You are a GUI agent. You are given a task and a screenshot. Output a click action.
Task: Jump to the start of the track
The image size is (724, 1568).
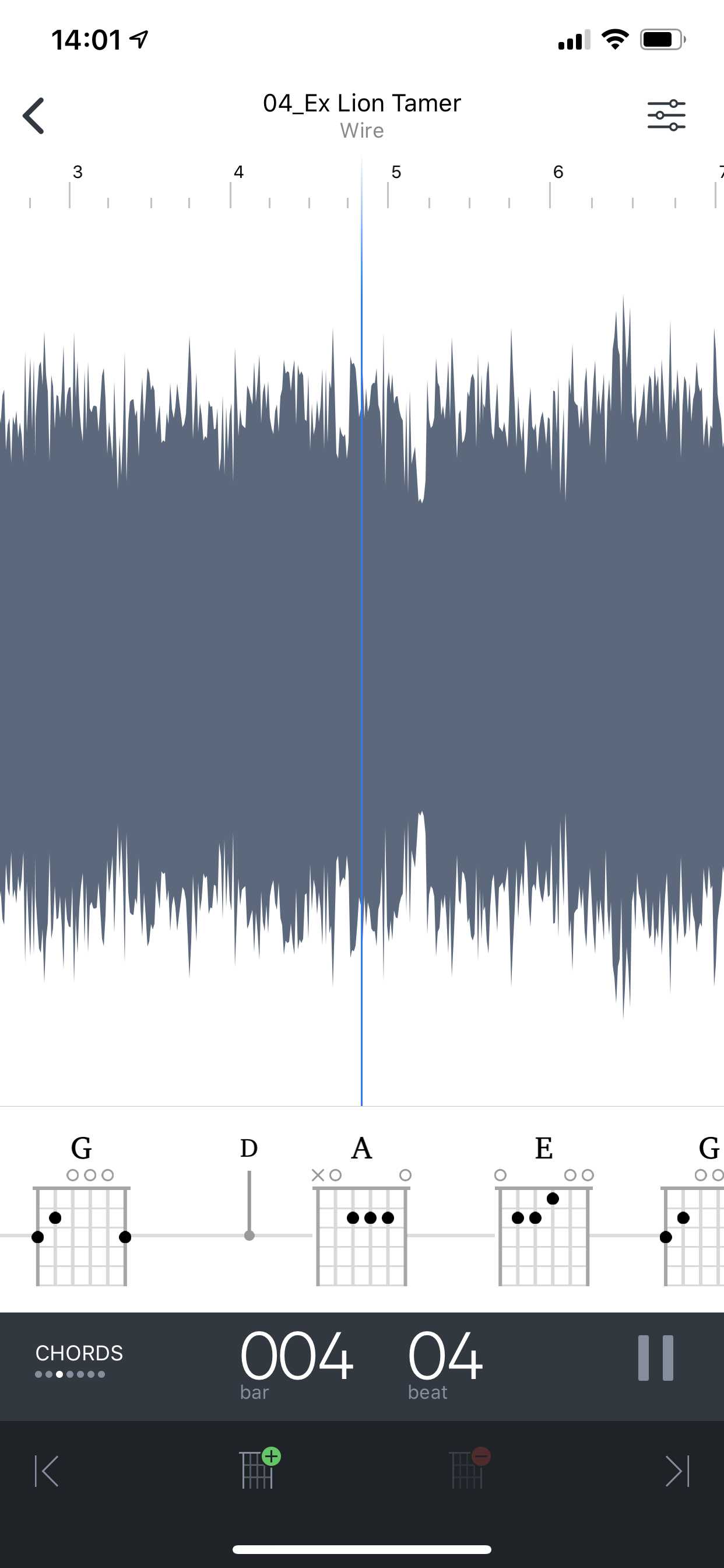(x=47, y=1471)
